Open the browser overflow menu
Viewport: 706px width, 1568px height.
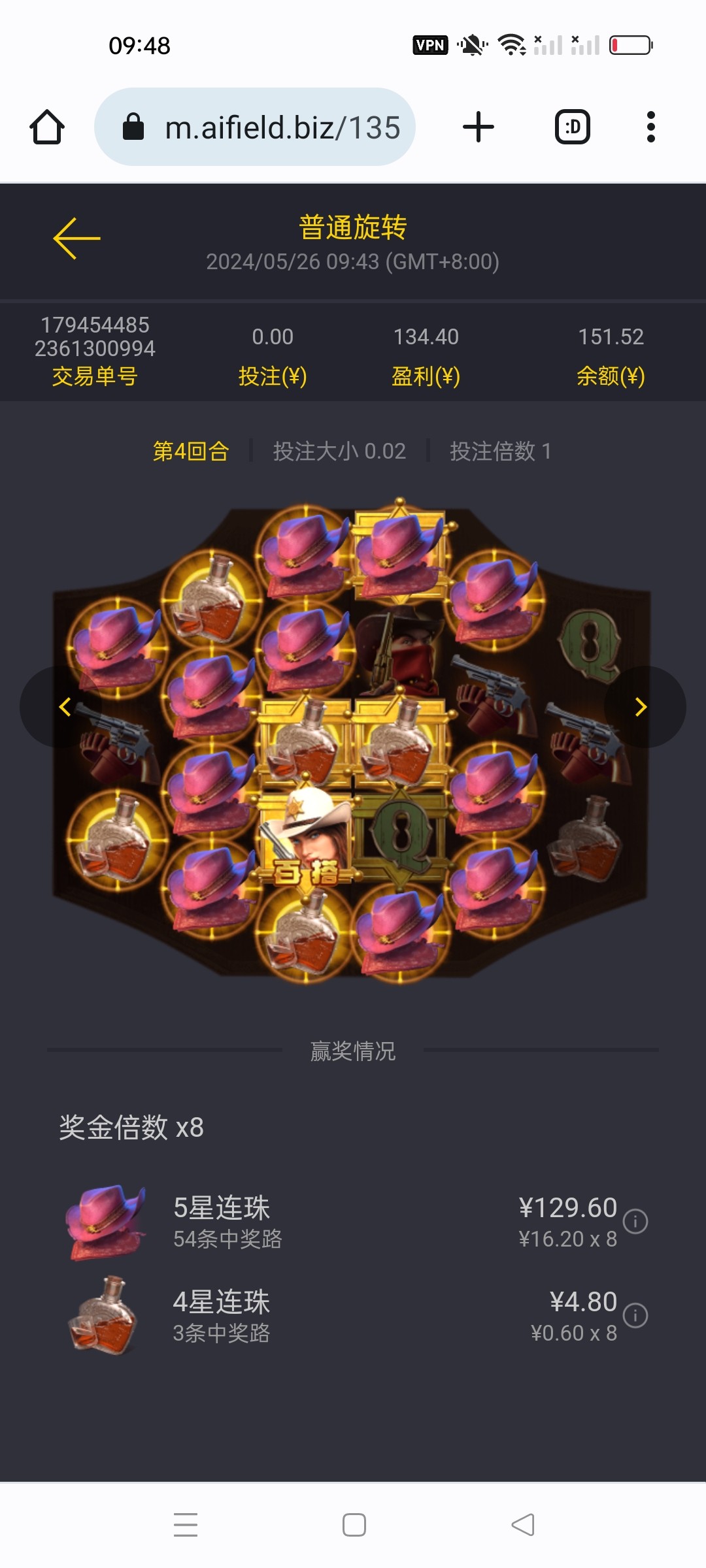click(x=650, y=127)
